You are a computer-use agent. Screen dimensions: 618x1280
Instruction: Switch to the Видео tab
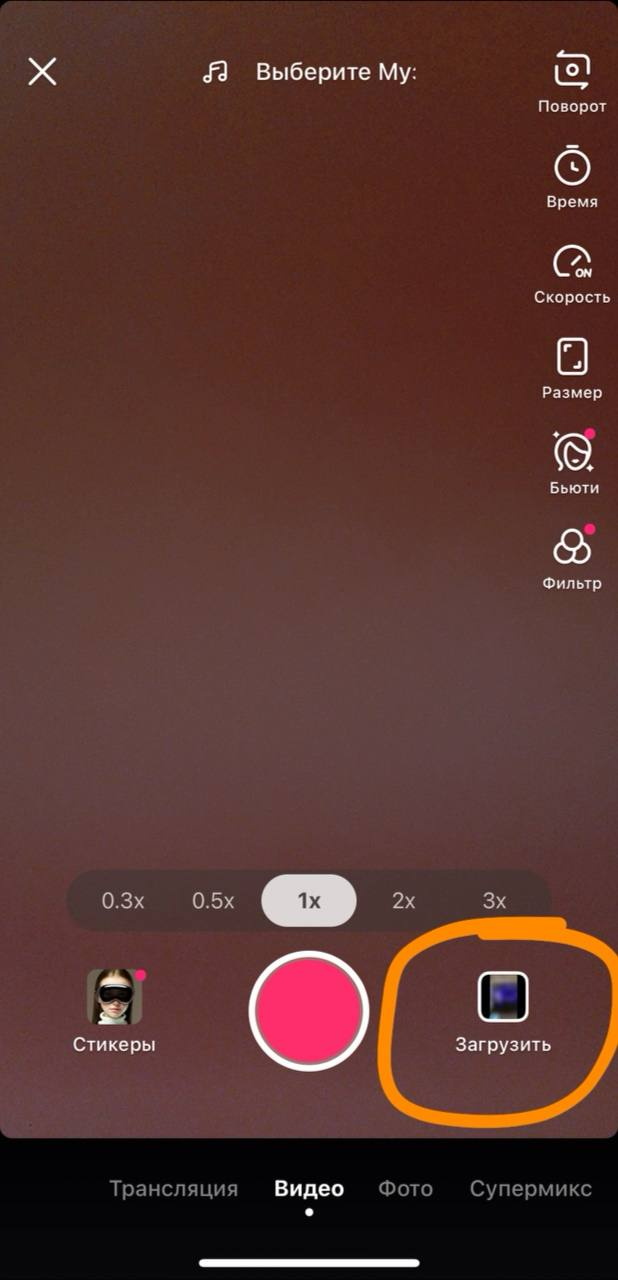pyautogui.click(x=309, y=1189)
